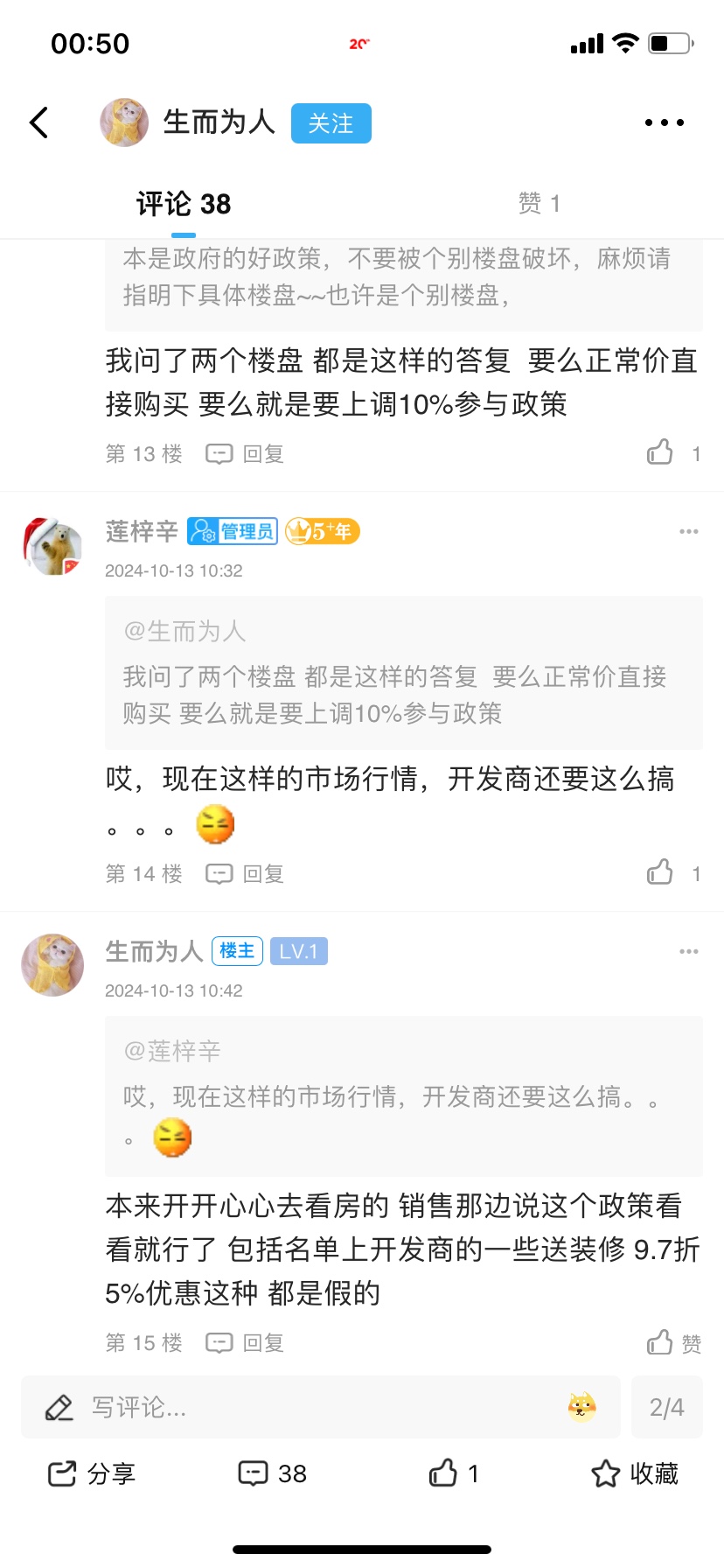Open more options for the 15 楼 comment

[x=689, y=951]
